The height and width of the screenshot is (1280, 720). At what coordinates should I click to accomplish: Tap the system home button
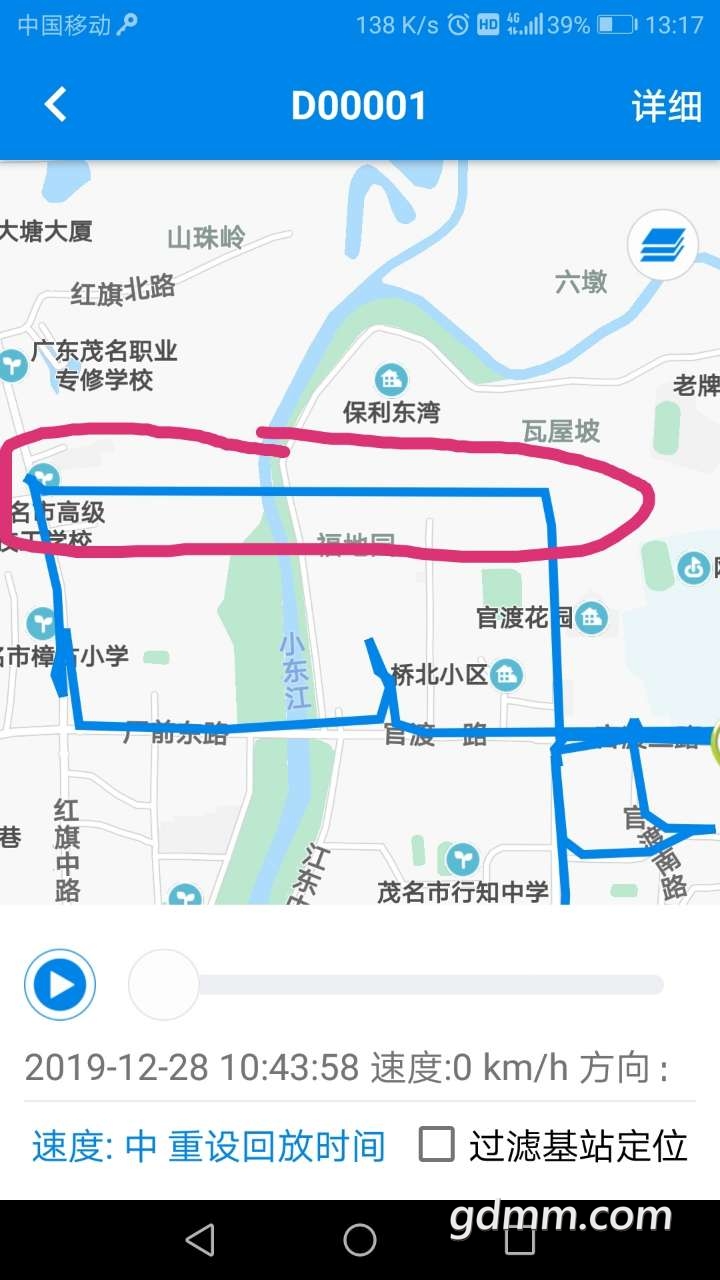click(x=360, y=1240)
